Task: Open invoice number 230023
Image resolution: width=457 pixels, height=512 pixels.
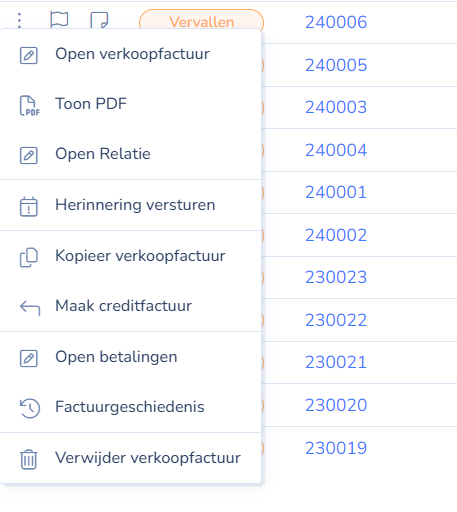Action: coord(336,277)
